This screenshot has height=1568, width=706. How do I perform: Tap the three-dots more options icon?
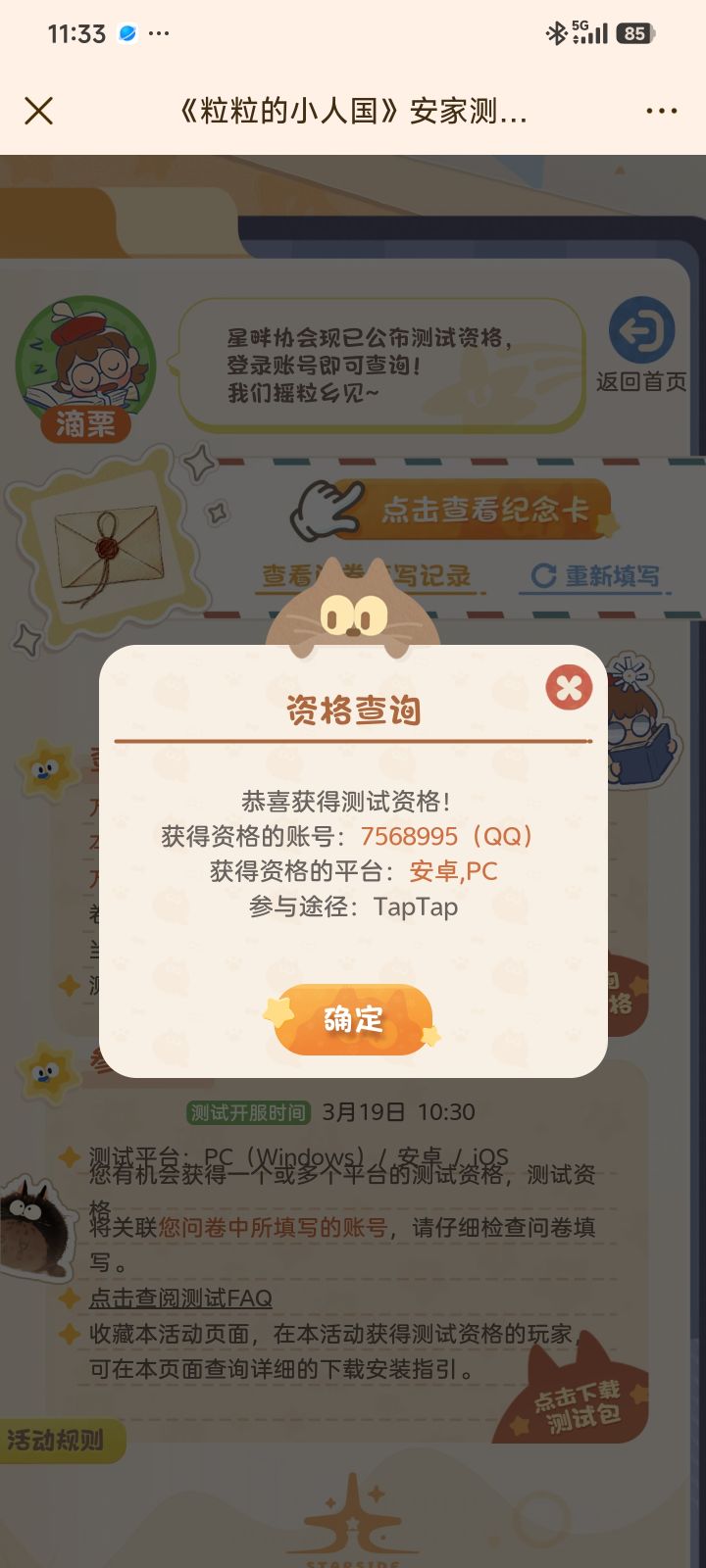coord(661,111)
